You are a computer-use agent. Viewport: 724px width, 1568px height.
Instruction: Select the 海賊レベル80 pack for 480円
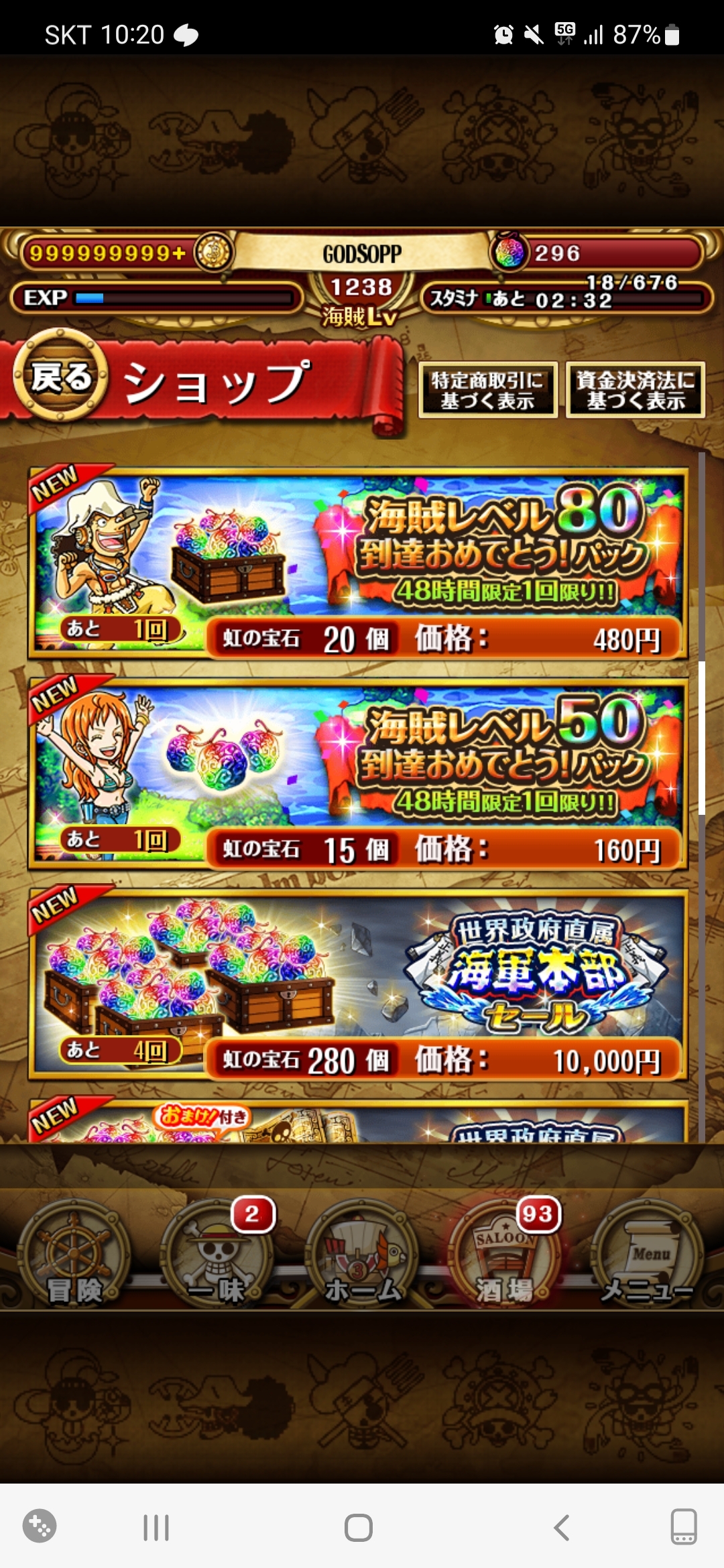358,564
